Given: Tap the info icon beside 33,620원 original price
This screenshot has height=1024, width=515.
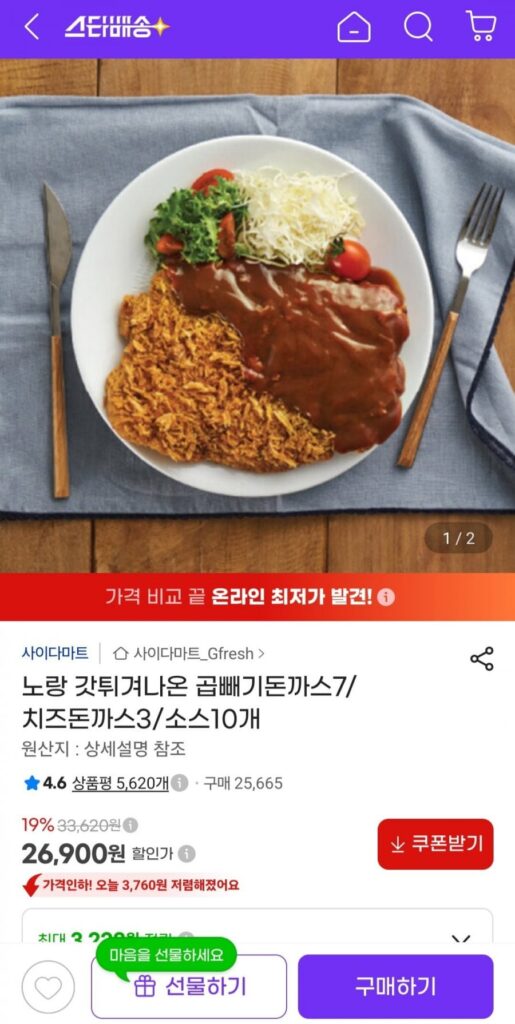Looking at the screenshot, I should (131, 825).
